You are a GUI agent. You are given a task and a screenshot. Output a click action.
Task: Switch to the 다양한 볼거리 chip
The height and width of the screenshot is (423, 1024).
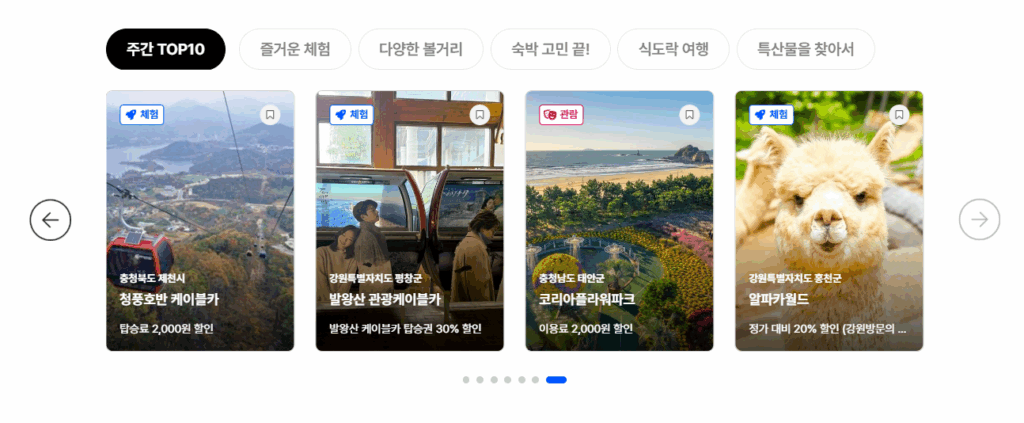coord(421,49)
